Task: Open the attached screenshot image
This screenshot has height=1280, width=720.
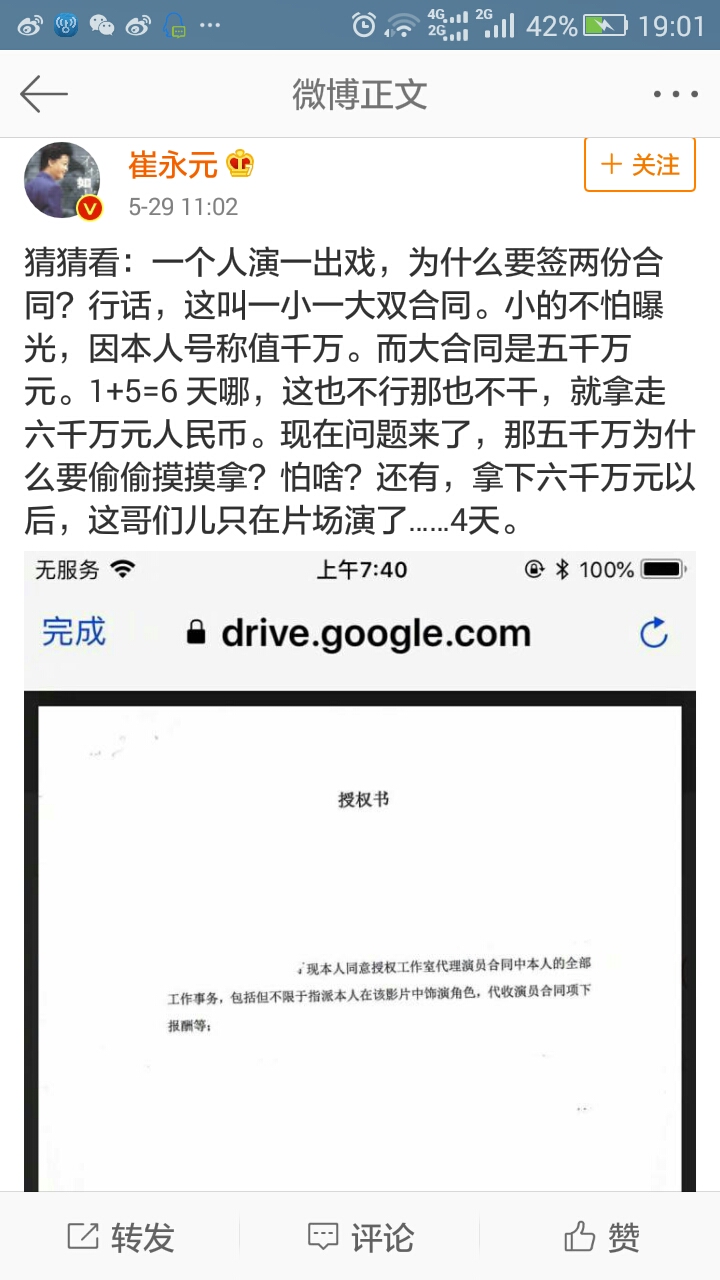Action: point(360,870)
